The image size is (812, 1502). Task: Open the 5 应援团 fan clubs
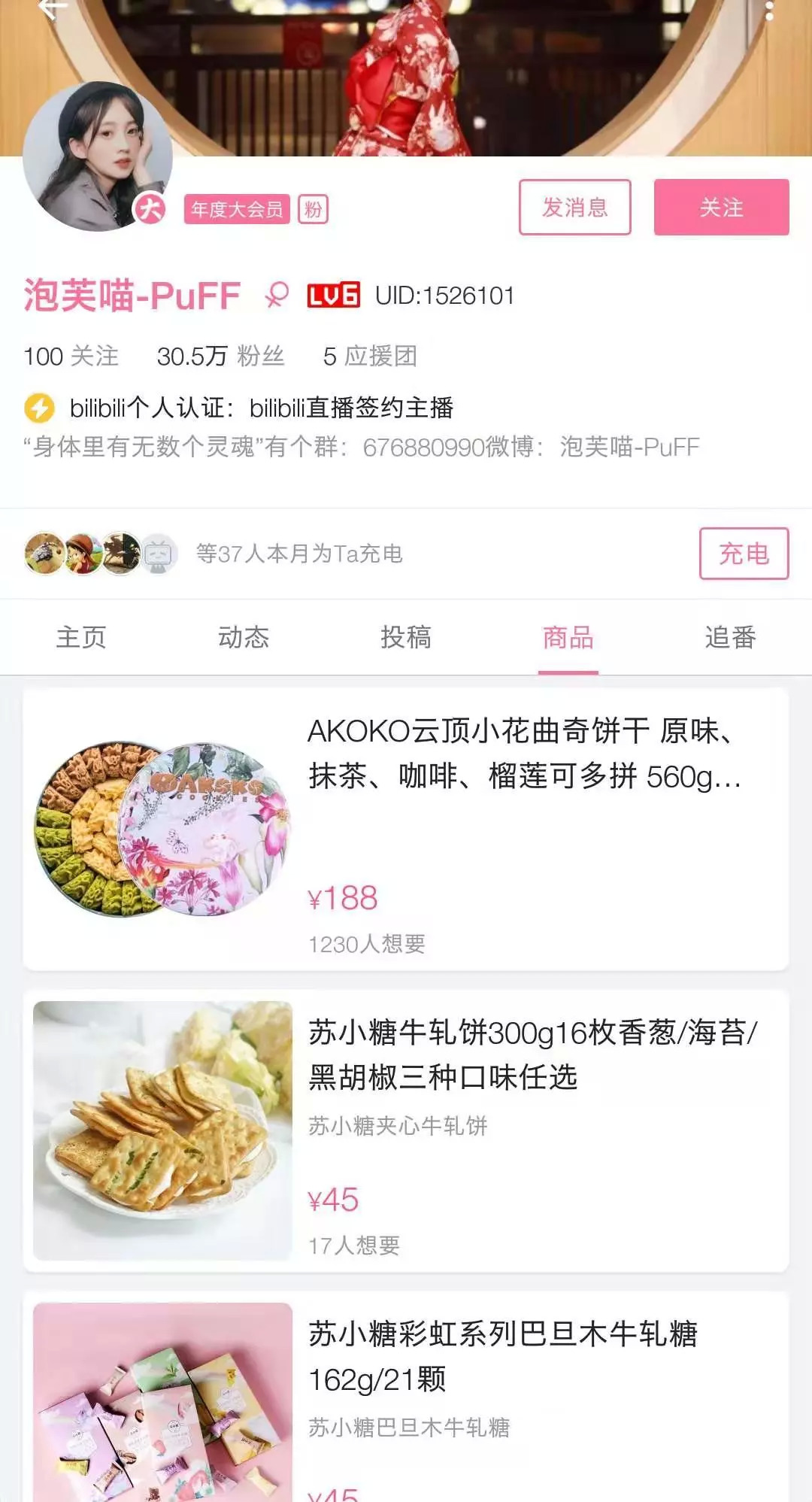[370, 356]
